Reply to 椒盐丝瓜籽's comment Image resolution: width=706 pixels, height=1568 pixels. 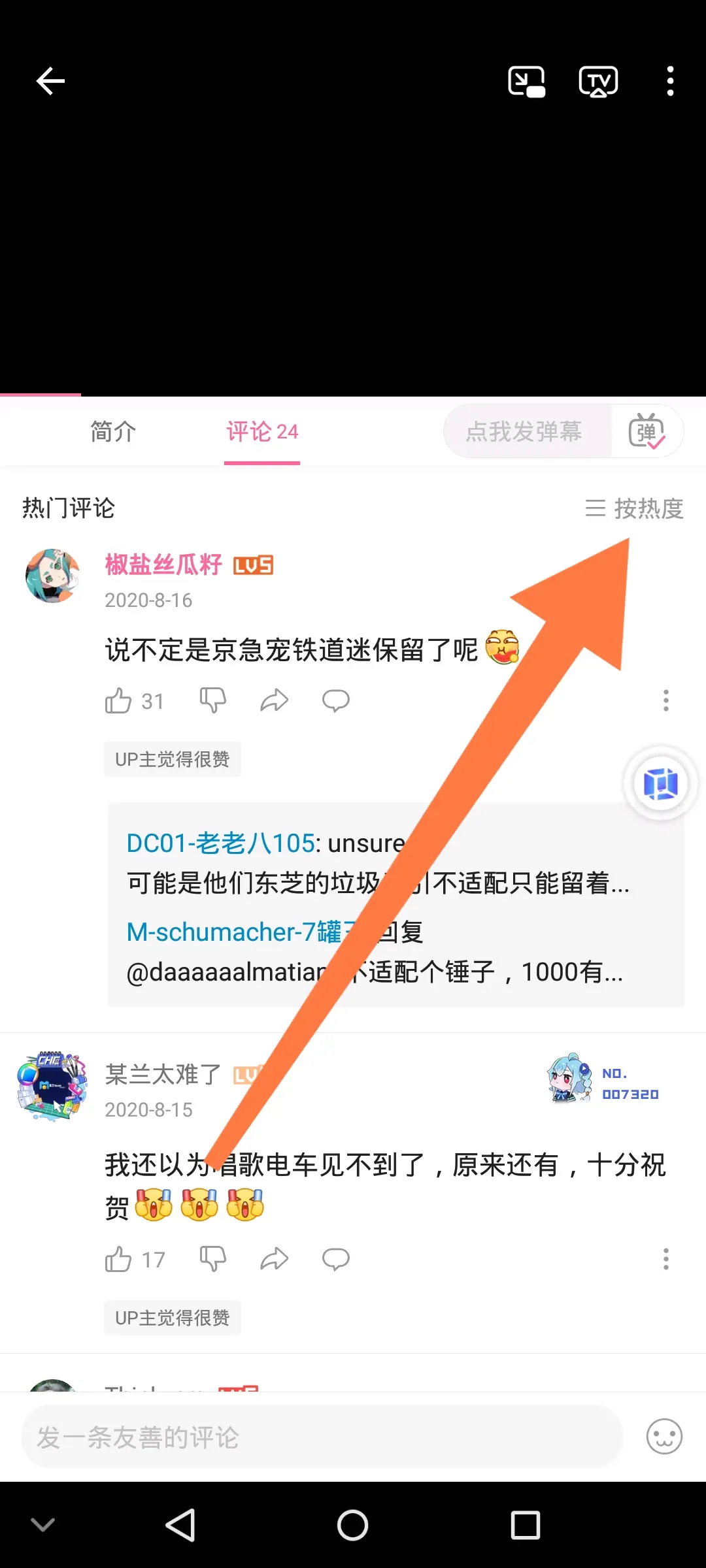pyautogui.click(x=336, y=701)
